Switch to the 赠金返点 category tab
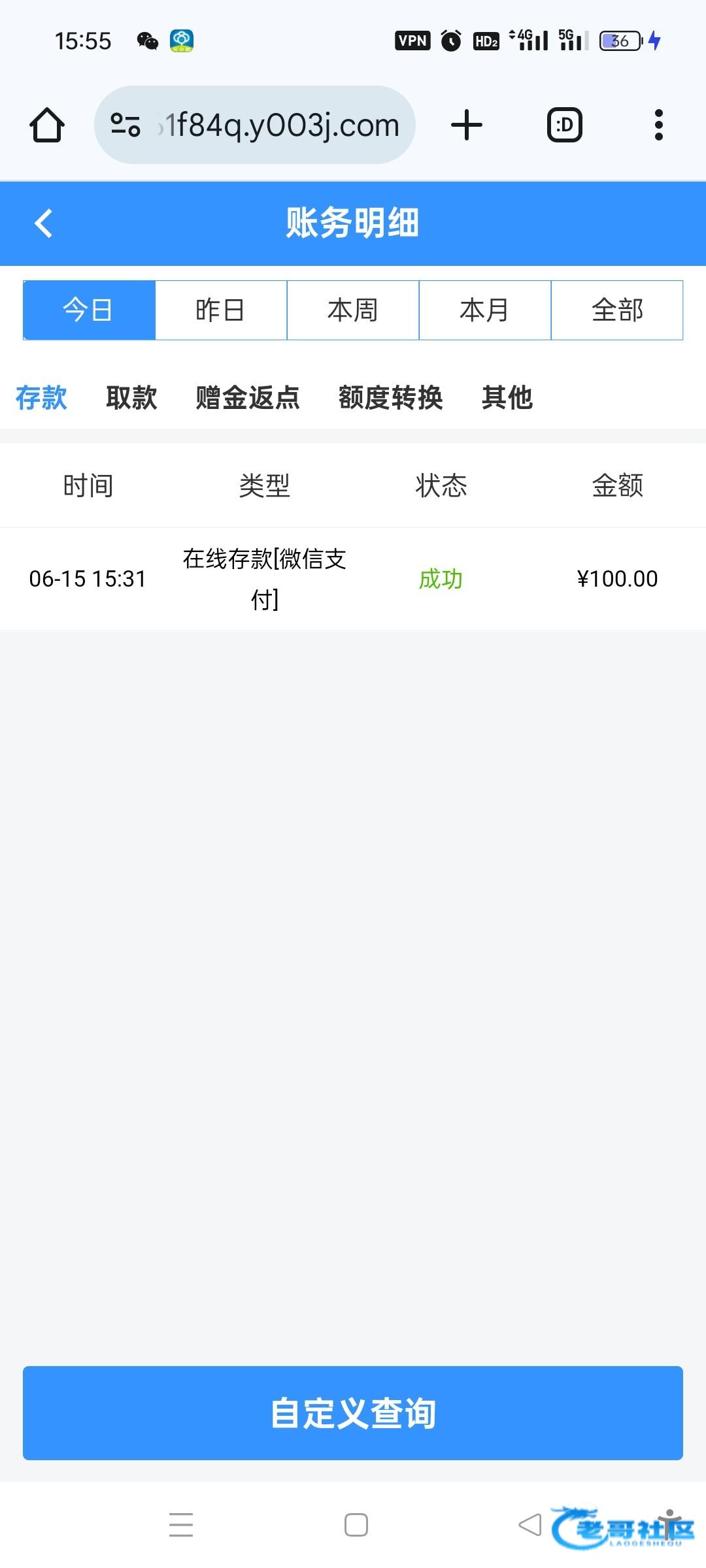This screenshot has height=1568, width=706. pyautogui.click(x=248, y=397)
